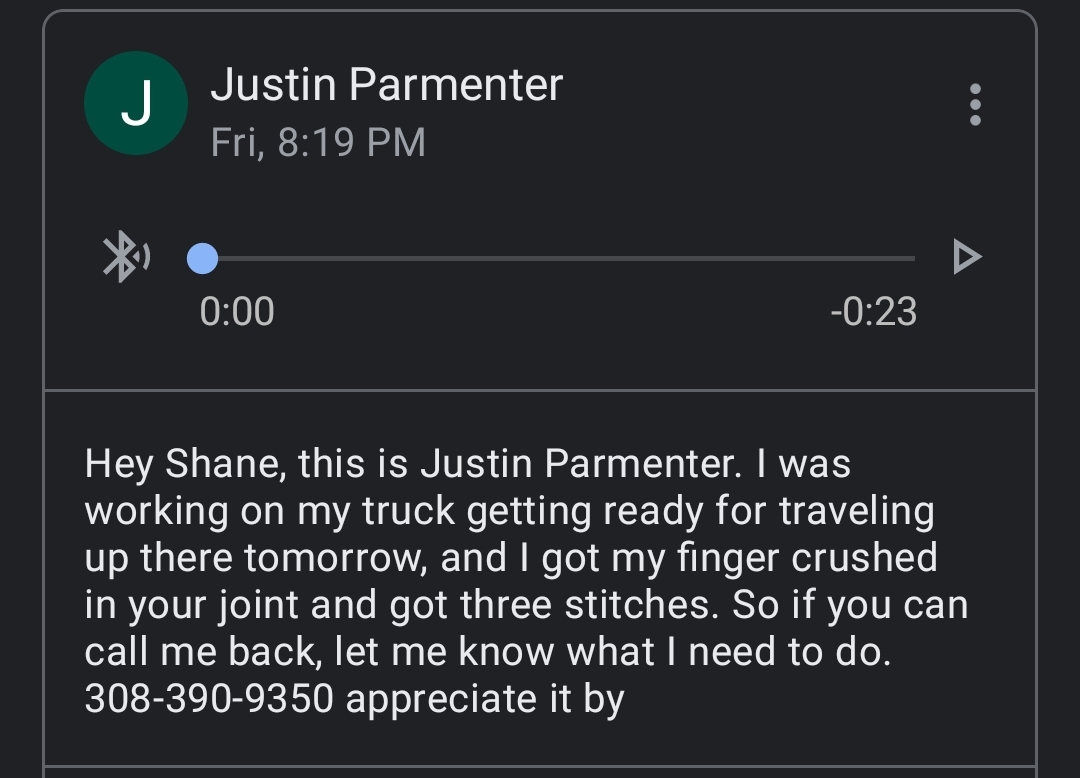Open Justin Parmenter's contact avatar
1080x778 pixels.
[136, 103]
